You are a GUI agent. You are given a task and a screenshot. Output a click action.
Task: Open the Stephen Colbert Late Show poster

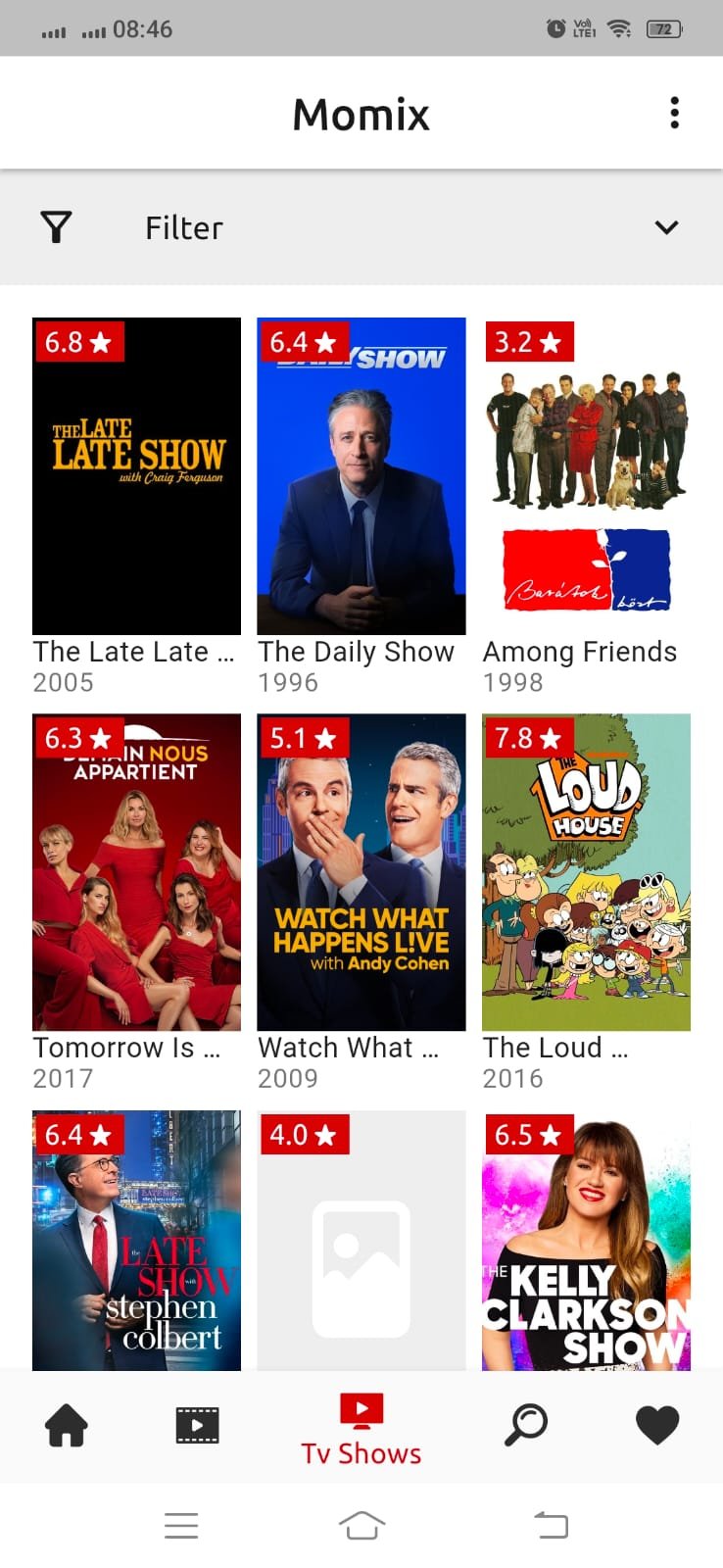click(136, 1240)
